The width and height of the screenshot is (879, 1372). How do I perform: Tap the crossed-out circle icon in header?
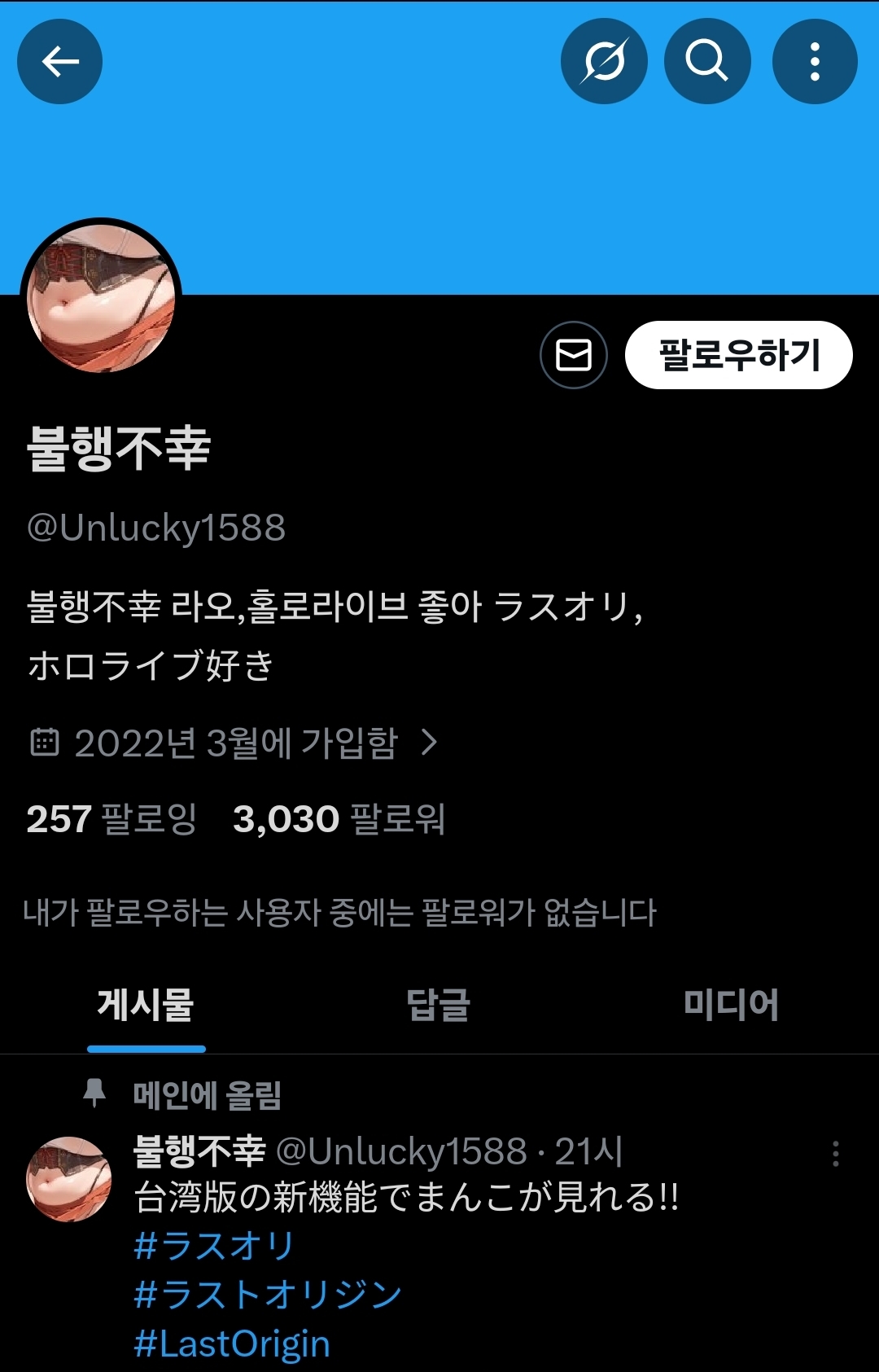604,61
